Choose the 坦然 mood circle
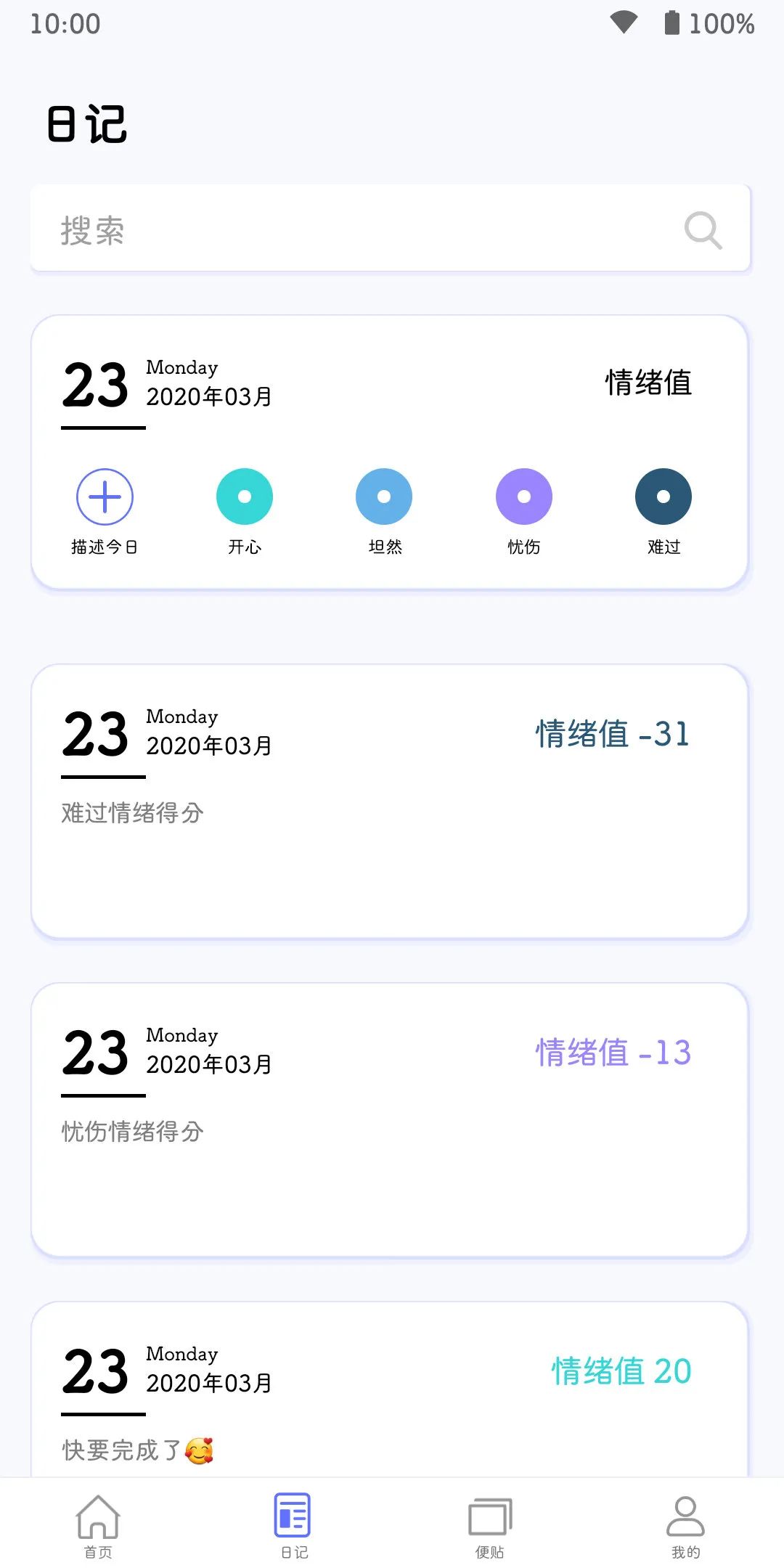 (x=384, y=497)
